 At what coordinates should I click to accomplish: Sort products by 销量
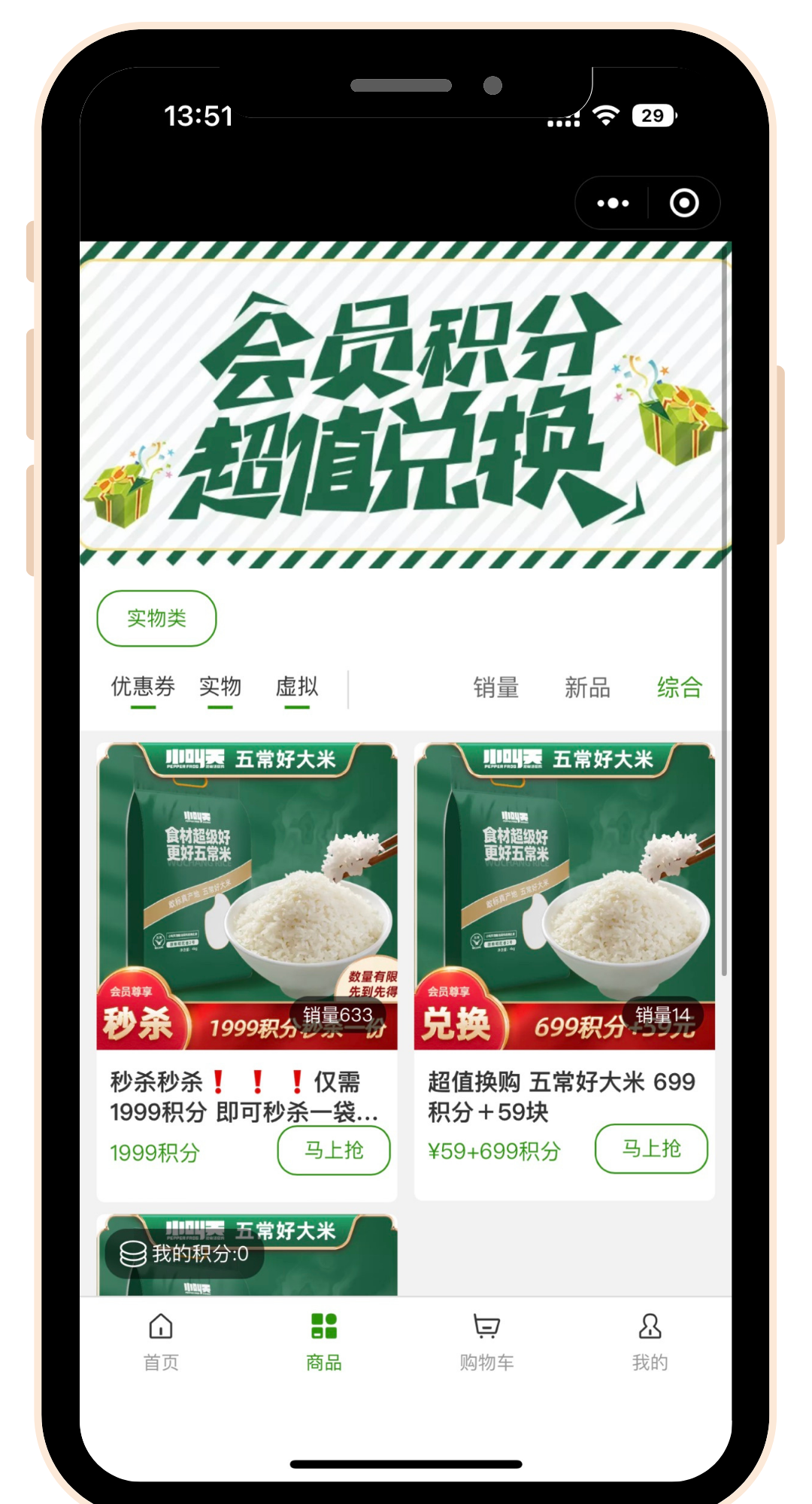496,687
